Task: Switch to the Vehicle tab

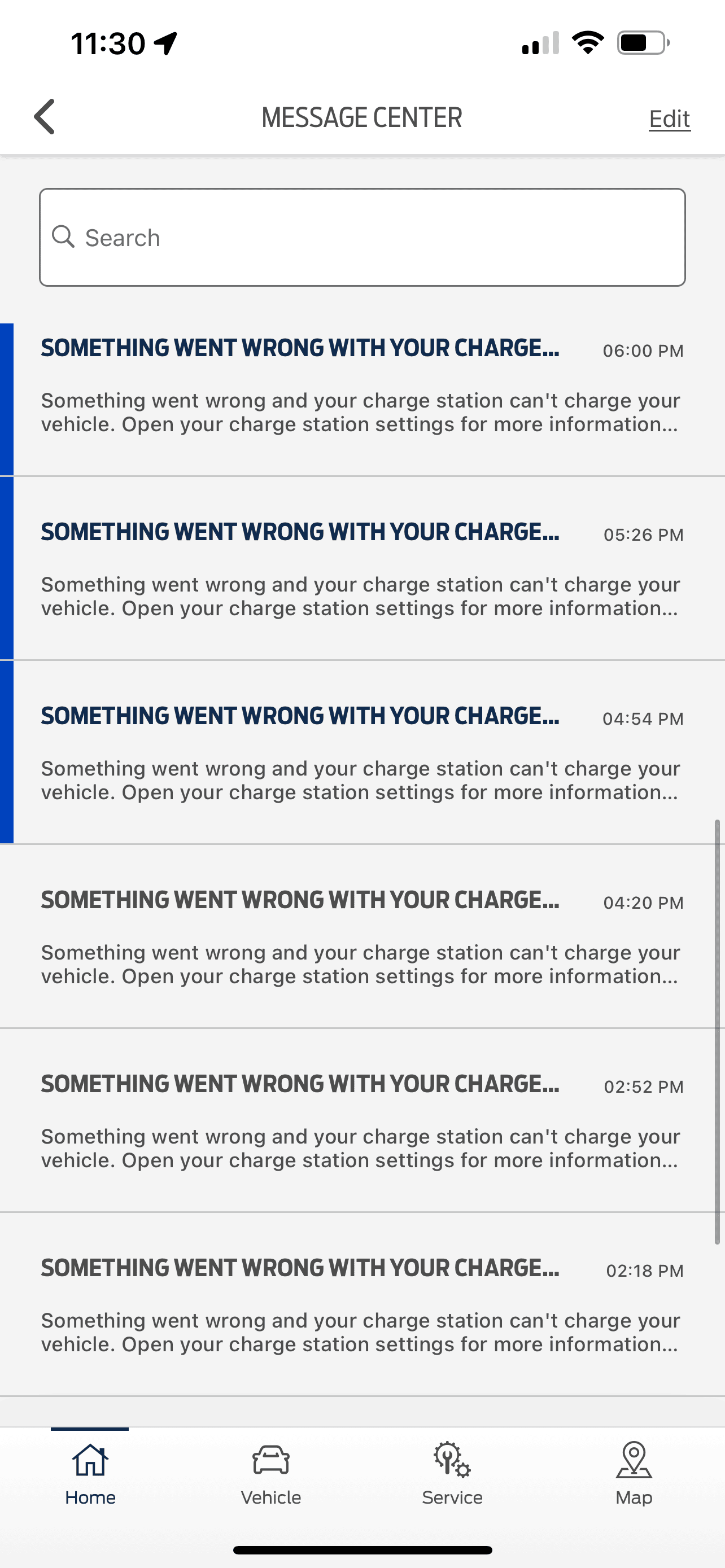Action: tap(271, 1474)
